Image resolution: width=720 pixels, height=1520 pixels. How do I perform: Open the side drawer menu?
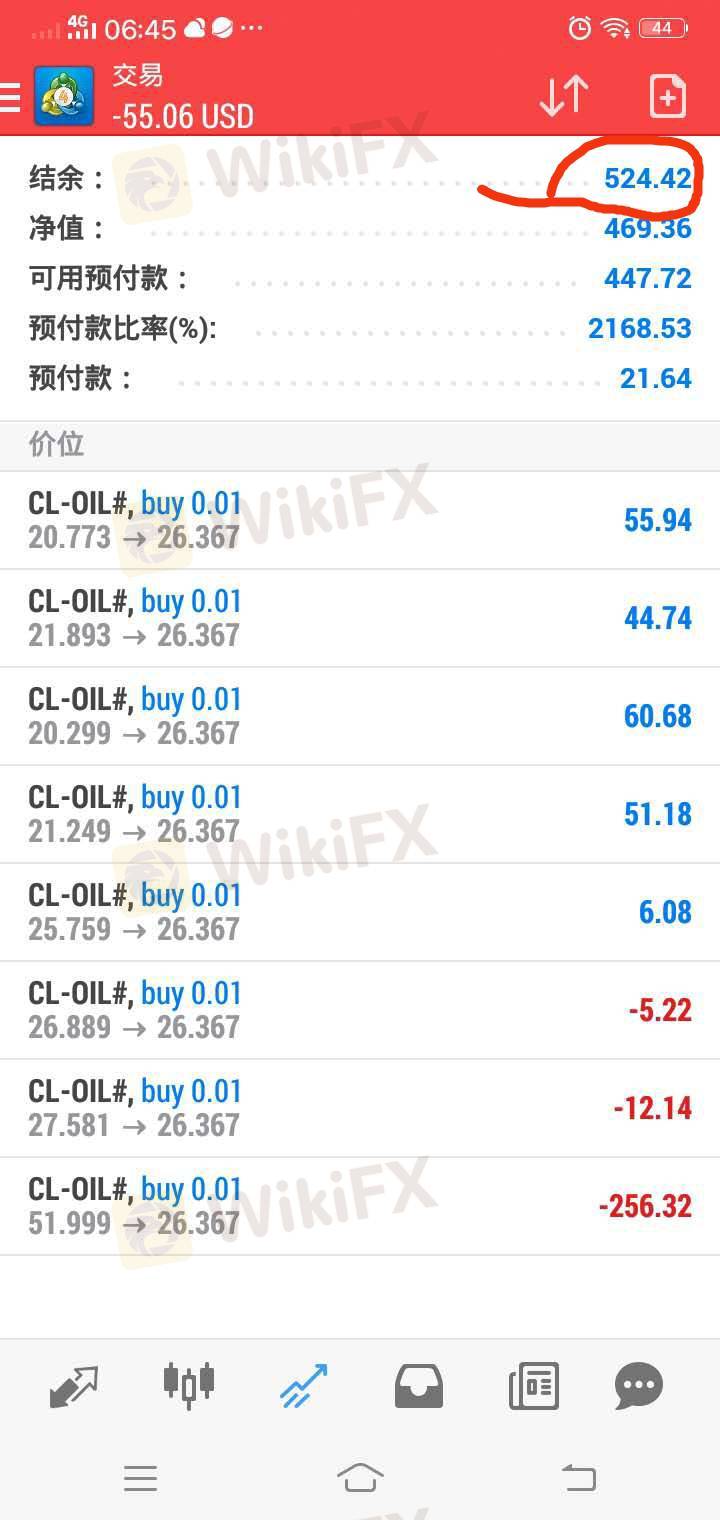pyautogui.click(x=12, y=97)
